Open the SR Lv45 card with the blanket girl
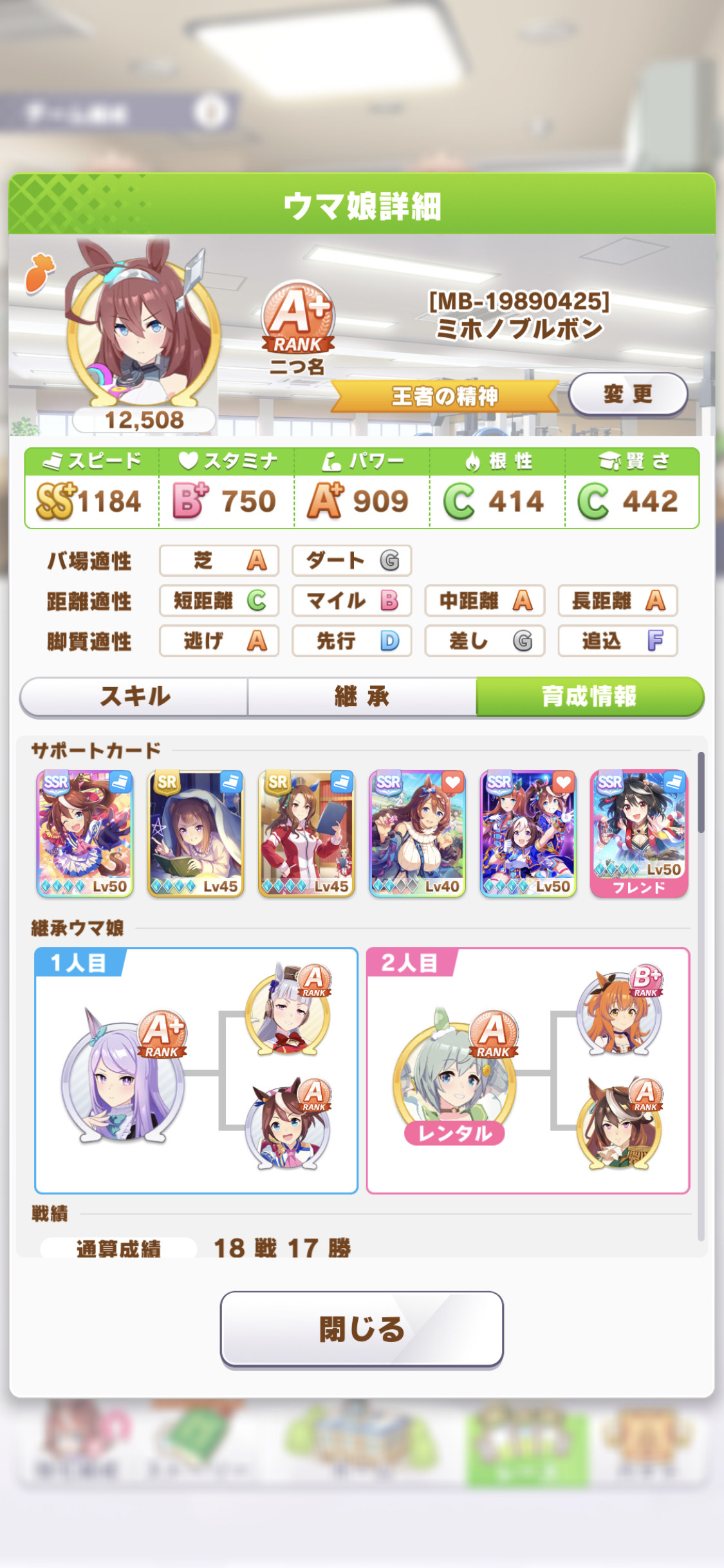 click(196, 834)
